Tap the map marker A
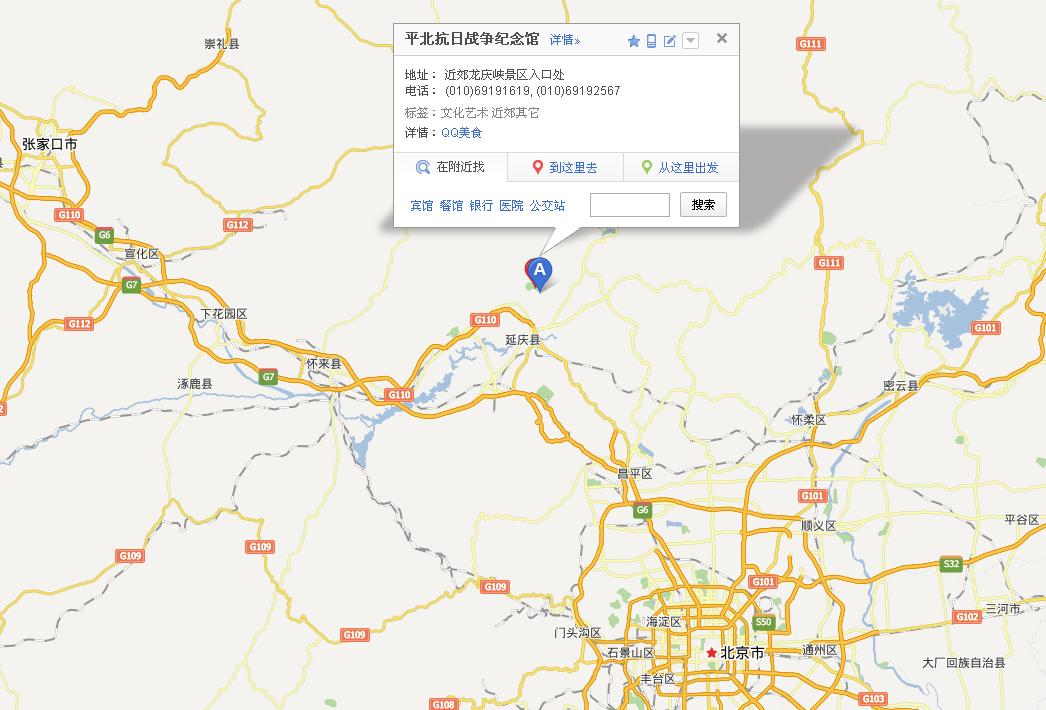 539,270
